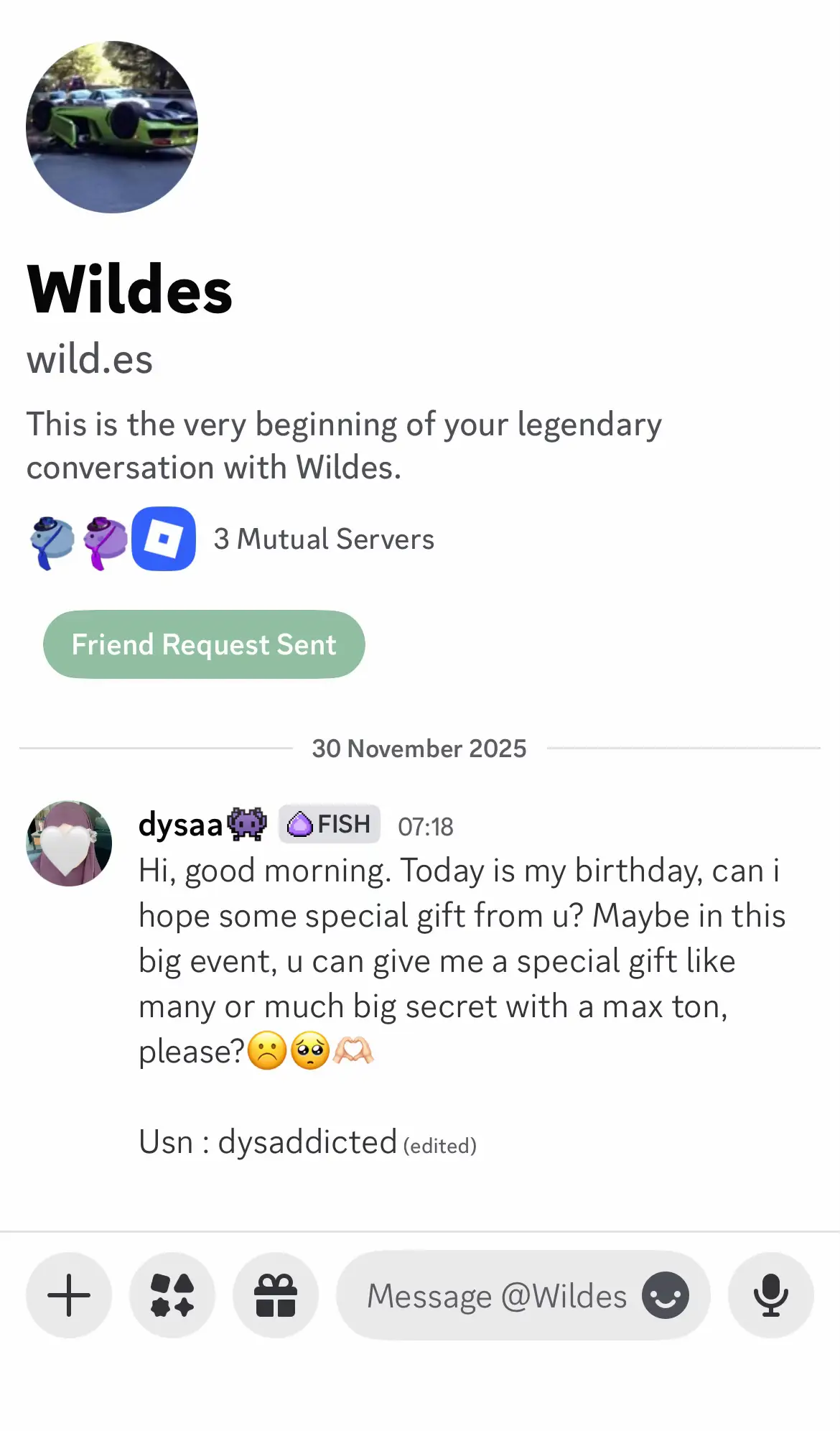
Task: Tap the Message @Wildes input field
Action: [495, 1295]
